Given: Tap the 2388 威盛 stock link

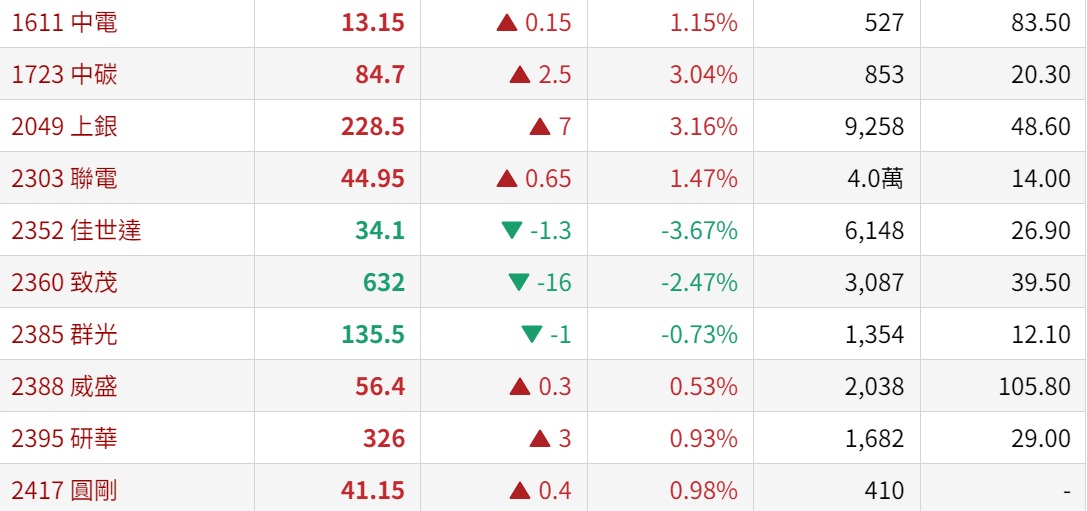Looking at the screenshot, I should tap(64, 386).
